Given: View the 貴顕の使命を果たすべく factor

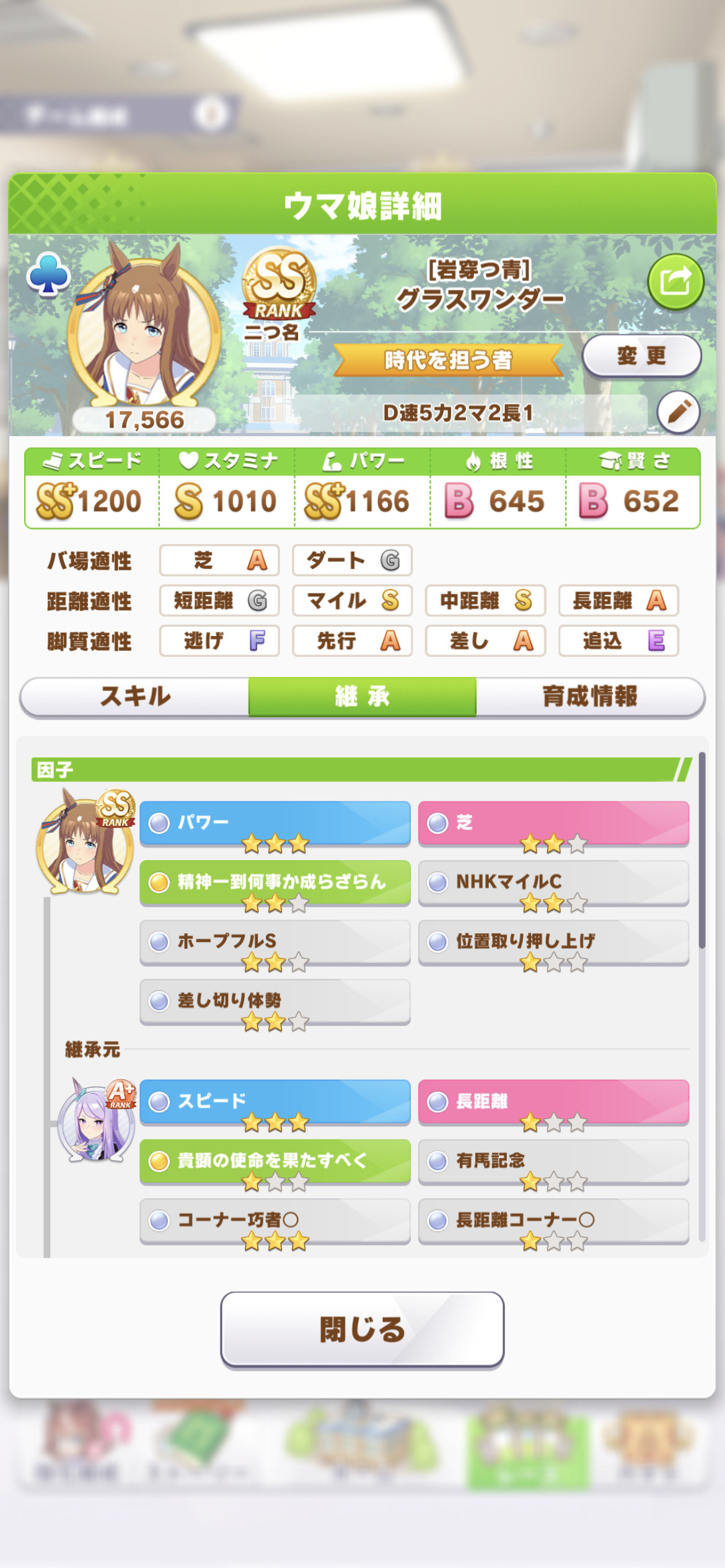Looking at the screenshot, I should pos(275,1161).
